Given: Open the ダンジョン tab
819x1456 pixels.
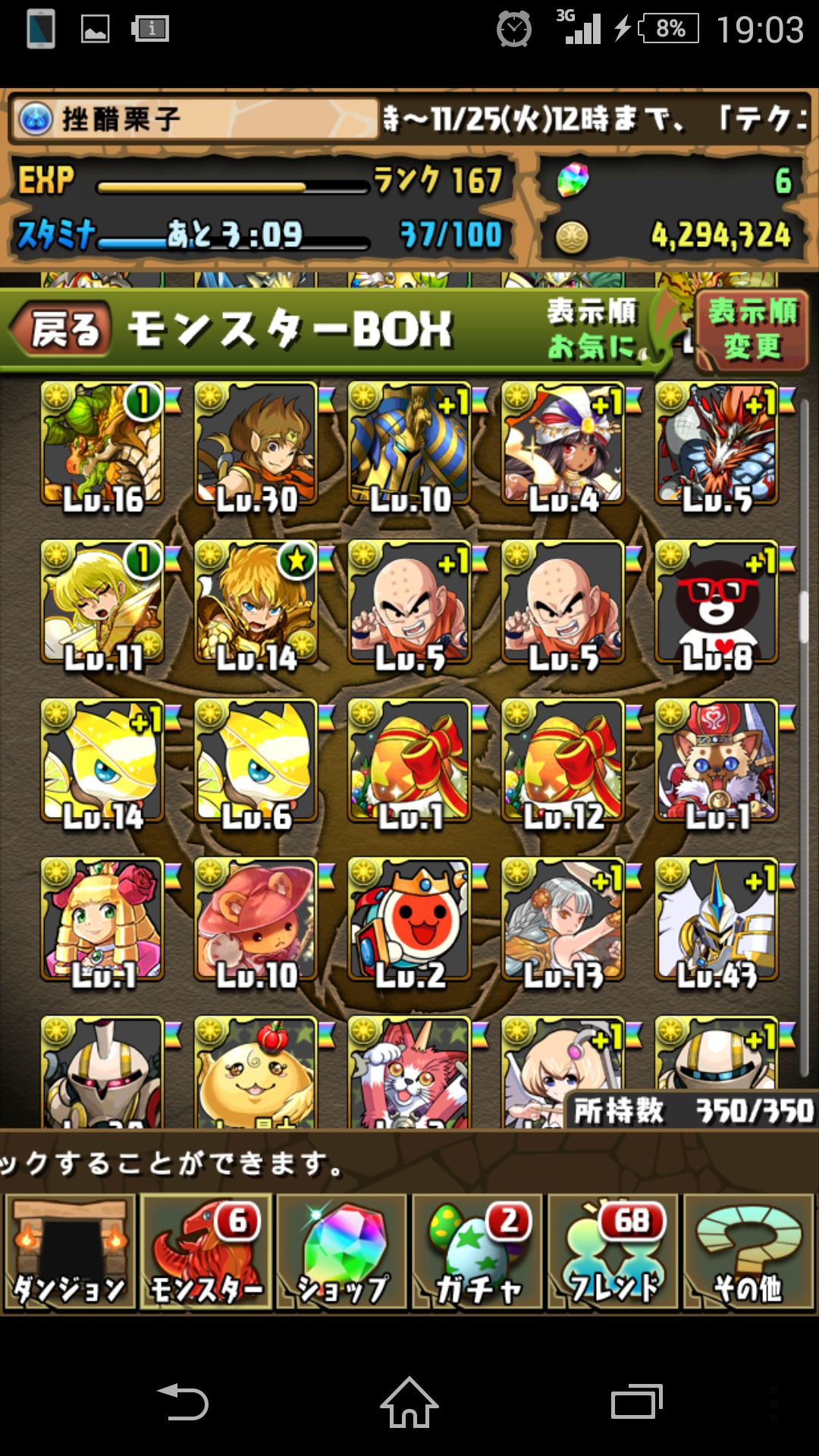Looking at the screenshot, I should (70, 1253).
